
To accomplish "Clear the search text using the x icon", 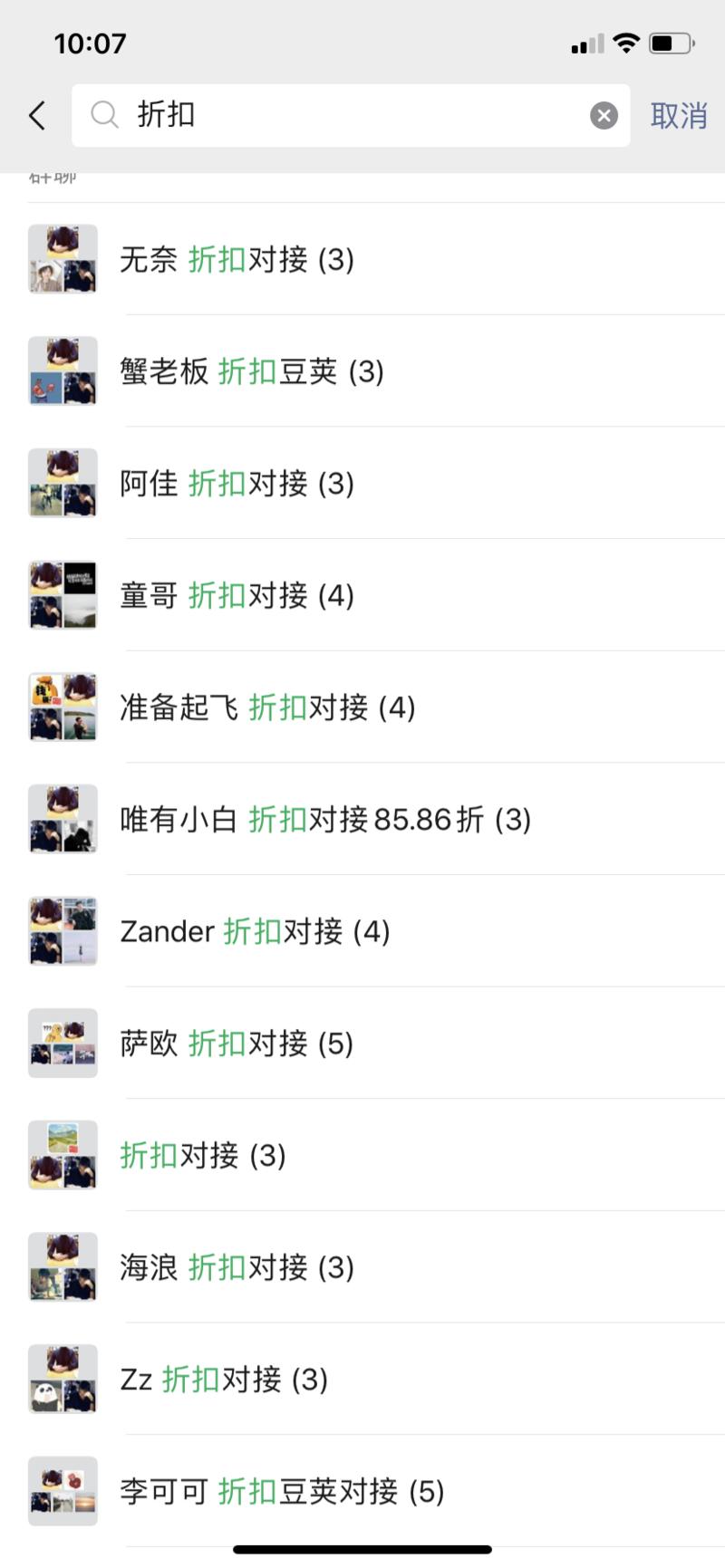I will pos(602,115).
